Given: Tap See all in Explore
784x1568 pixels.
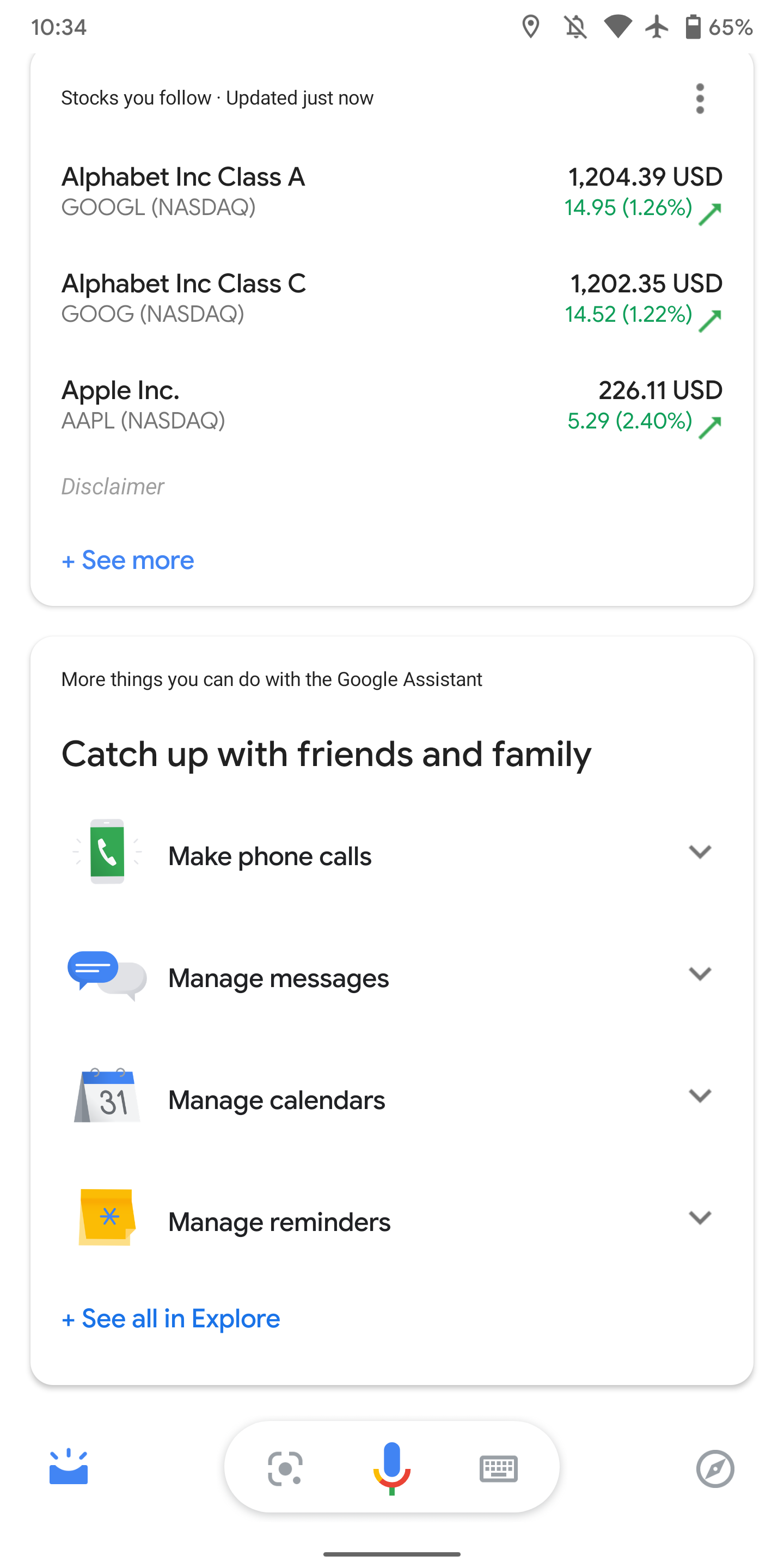Looking at the screenshot, I should point(171,1319).
